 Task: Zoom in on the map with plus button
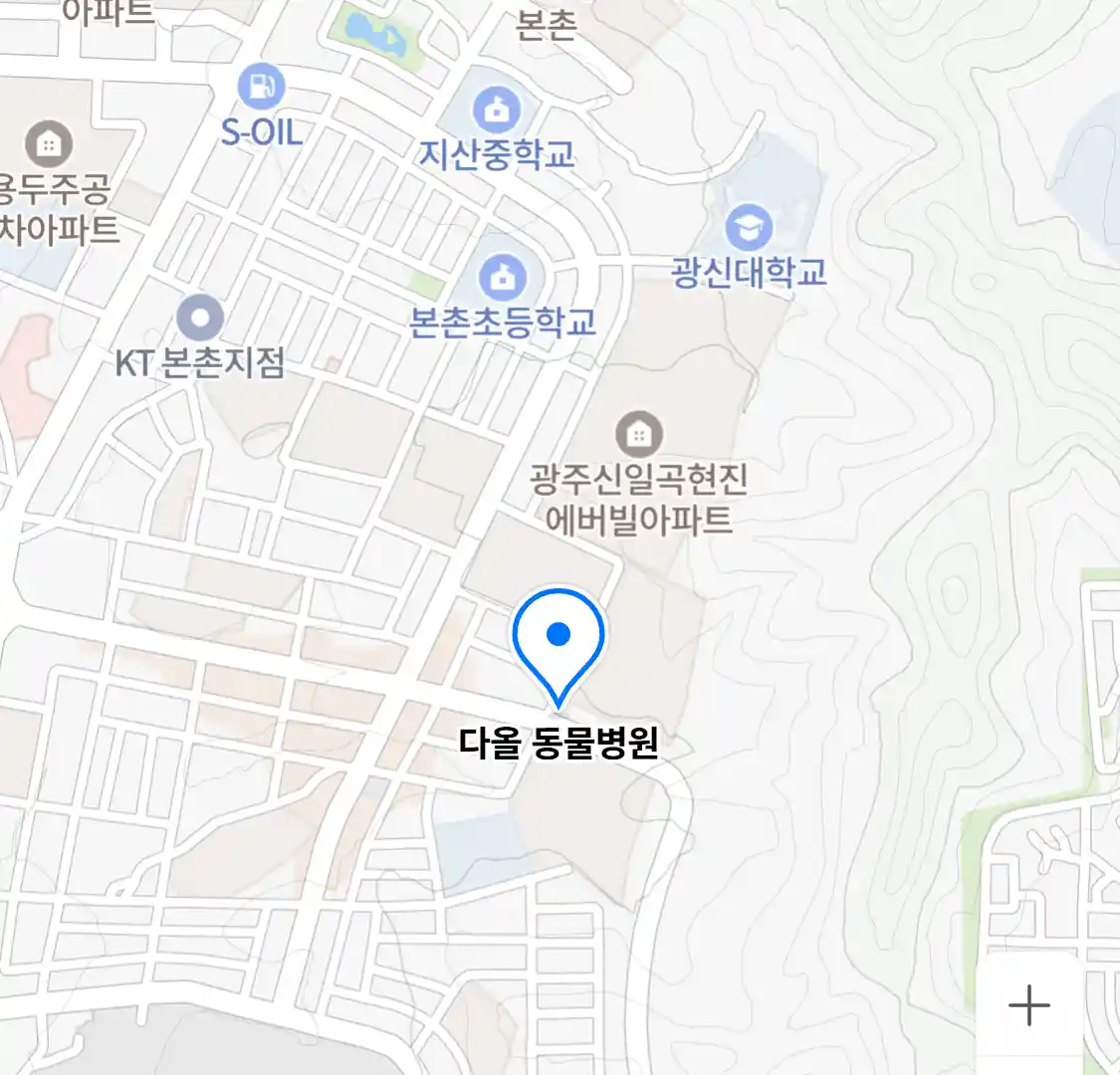pos(1029,1005)
